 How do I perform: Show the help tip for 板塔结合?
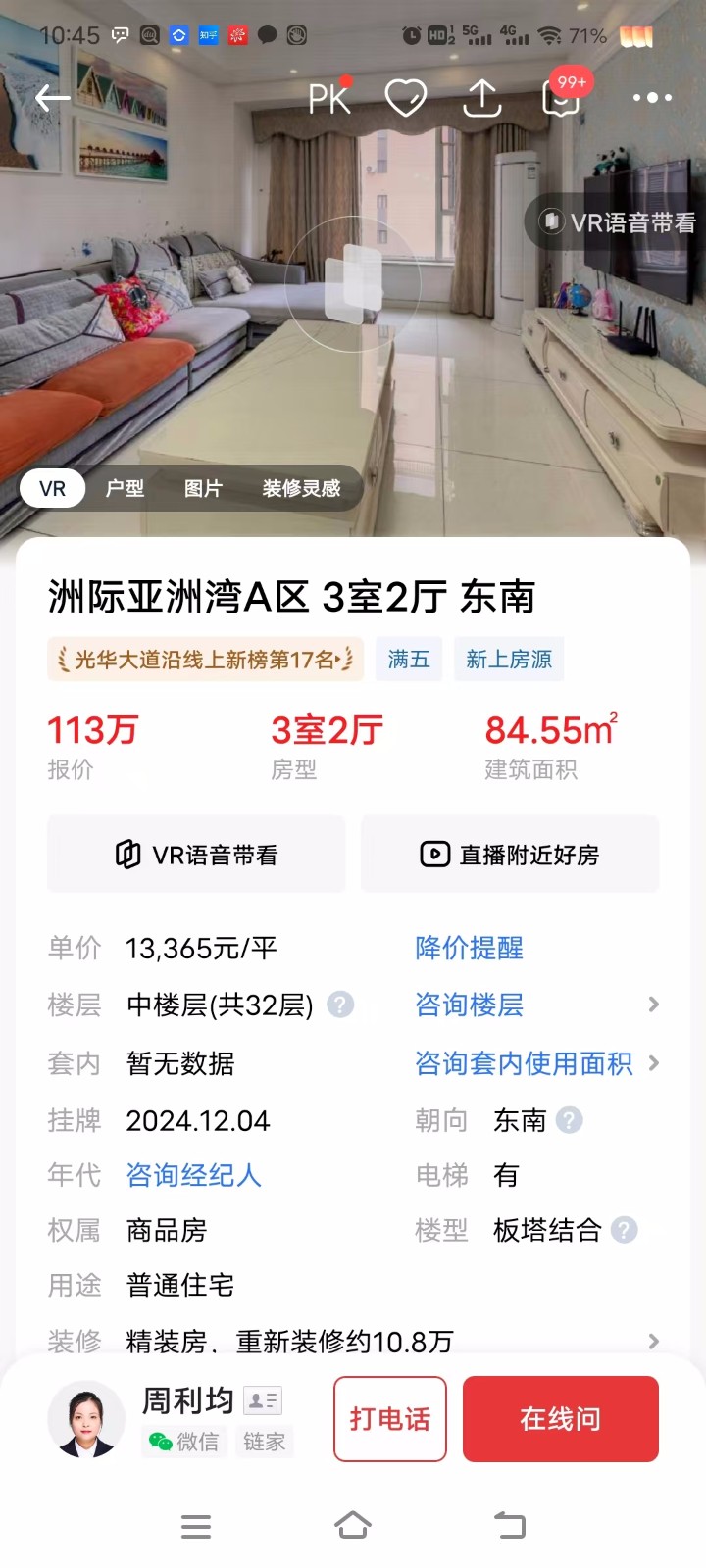click(625, 1230)
